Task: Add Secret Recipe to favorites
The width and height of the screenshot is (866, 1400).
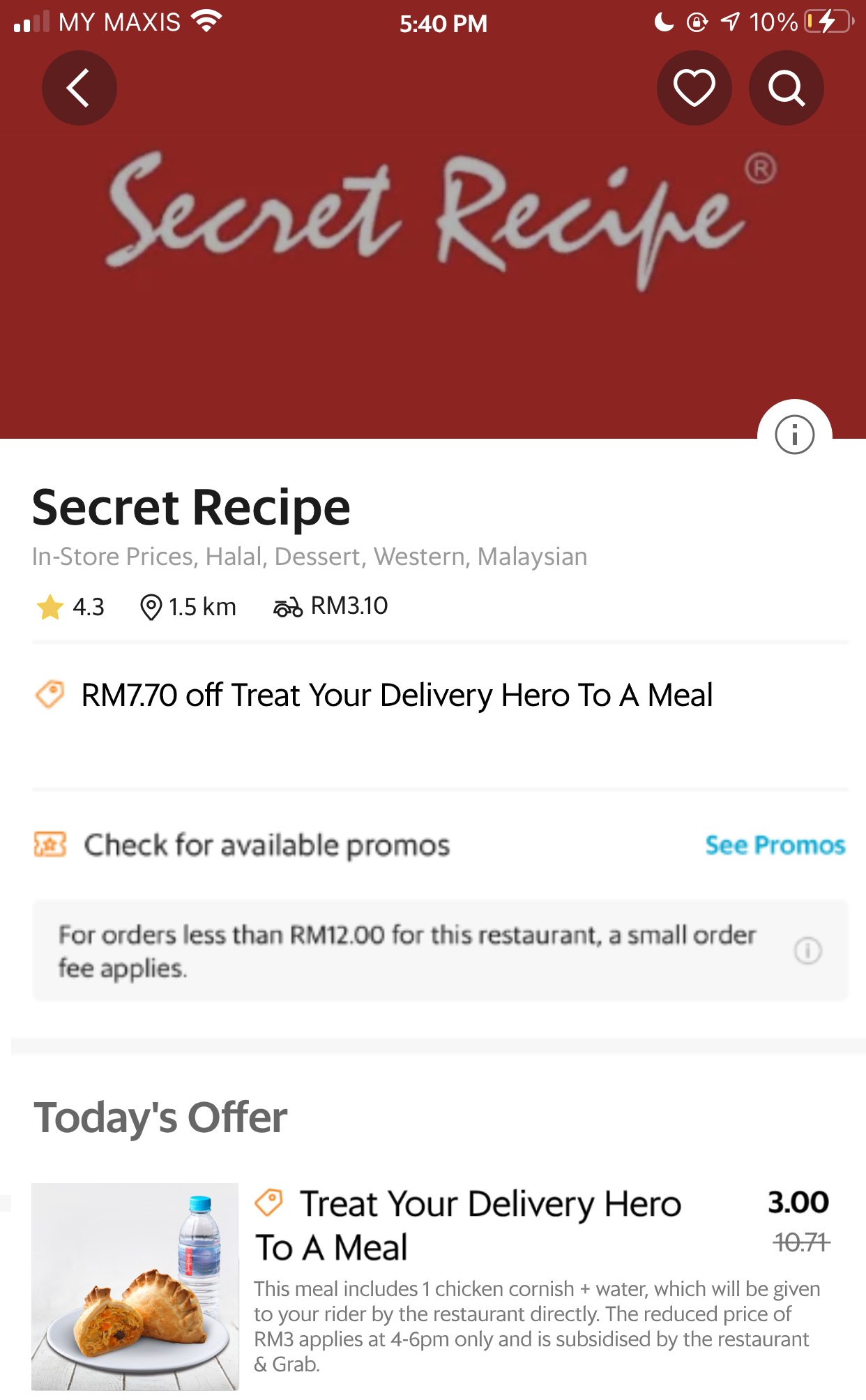Action: tap(694, 88)
